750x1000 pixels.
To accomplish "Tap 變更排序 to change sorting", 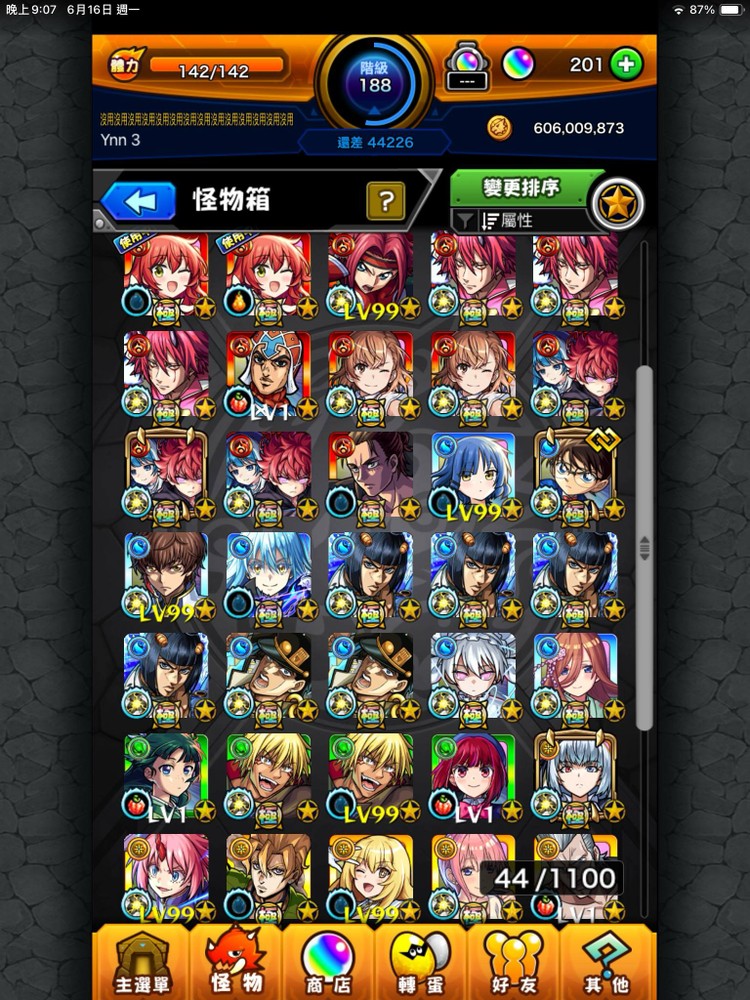I will (521, 188).
